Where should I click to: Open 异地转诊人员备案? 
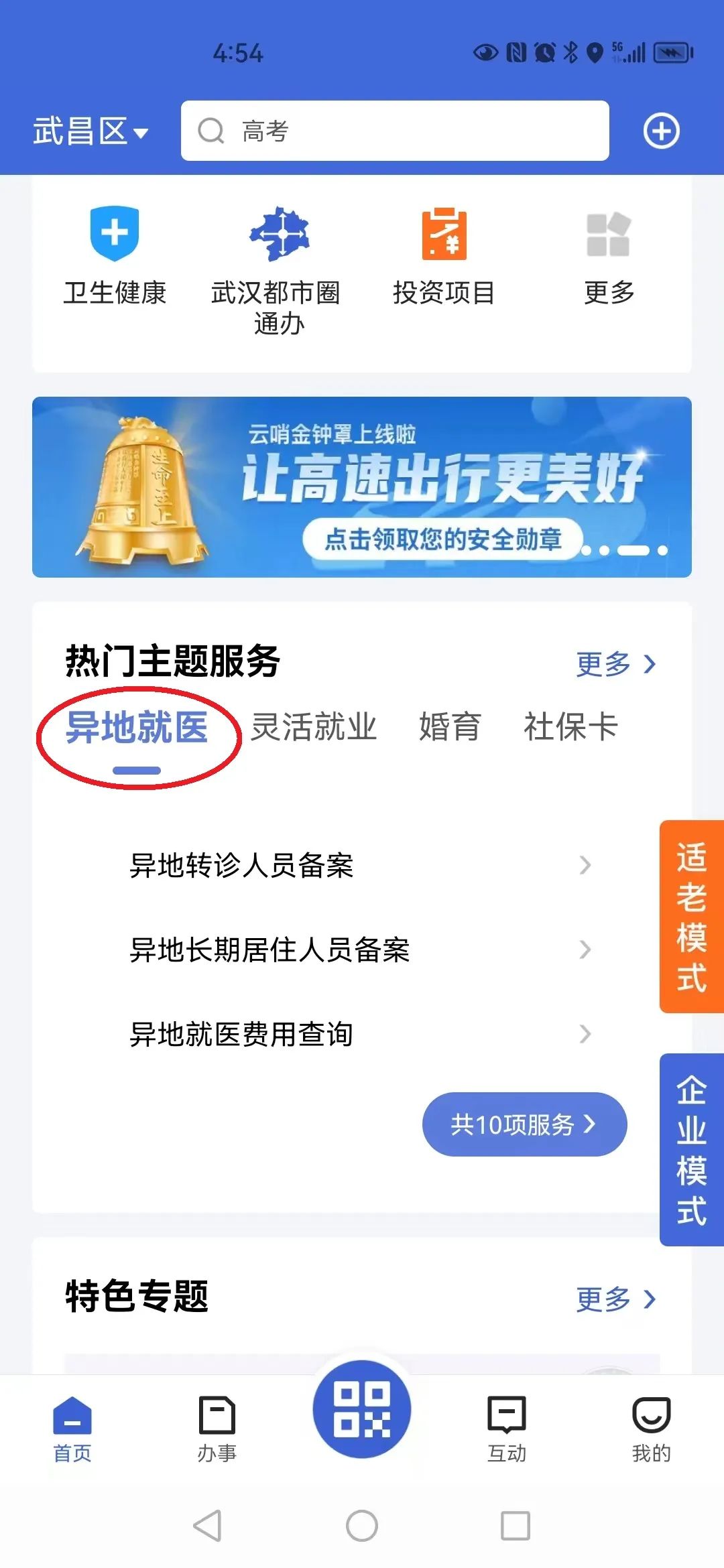tap(361, 865)
